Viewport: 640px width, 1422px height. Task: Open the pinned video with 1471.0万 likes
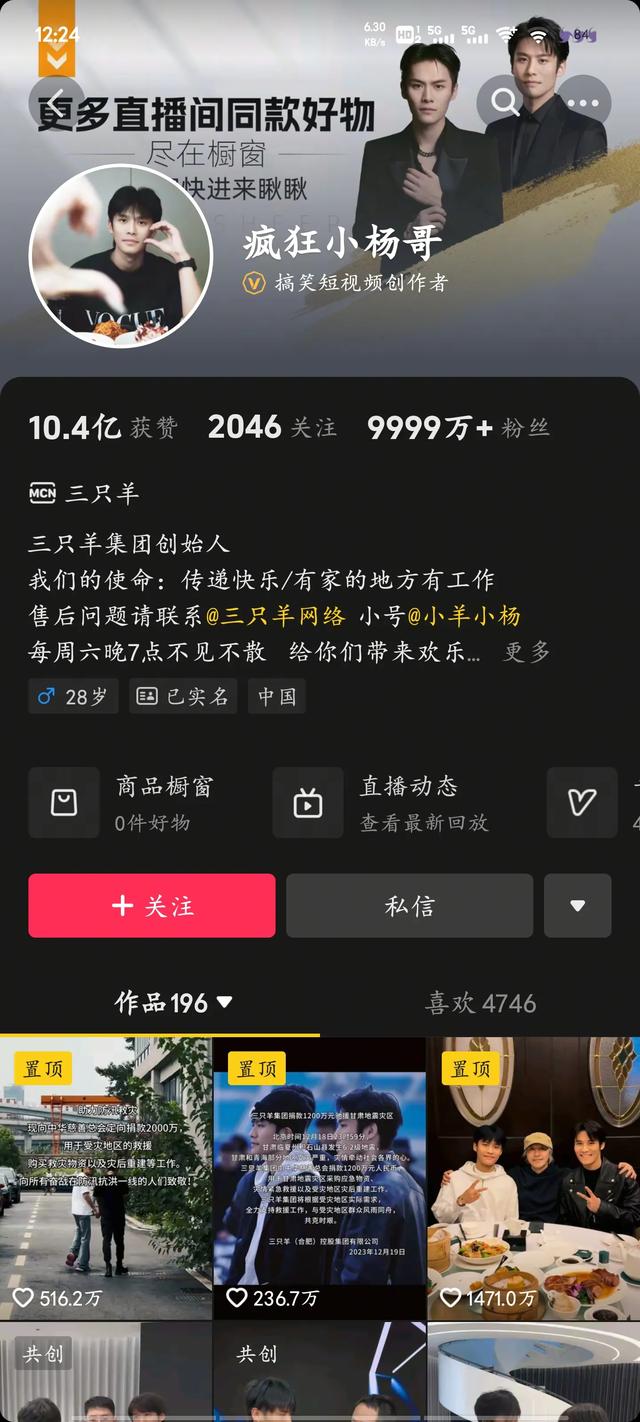(x=533, y=1178)
